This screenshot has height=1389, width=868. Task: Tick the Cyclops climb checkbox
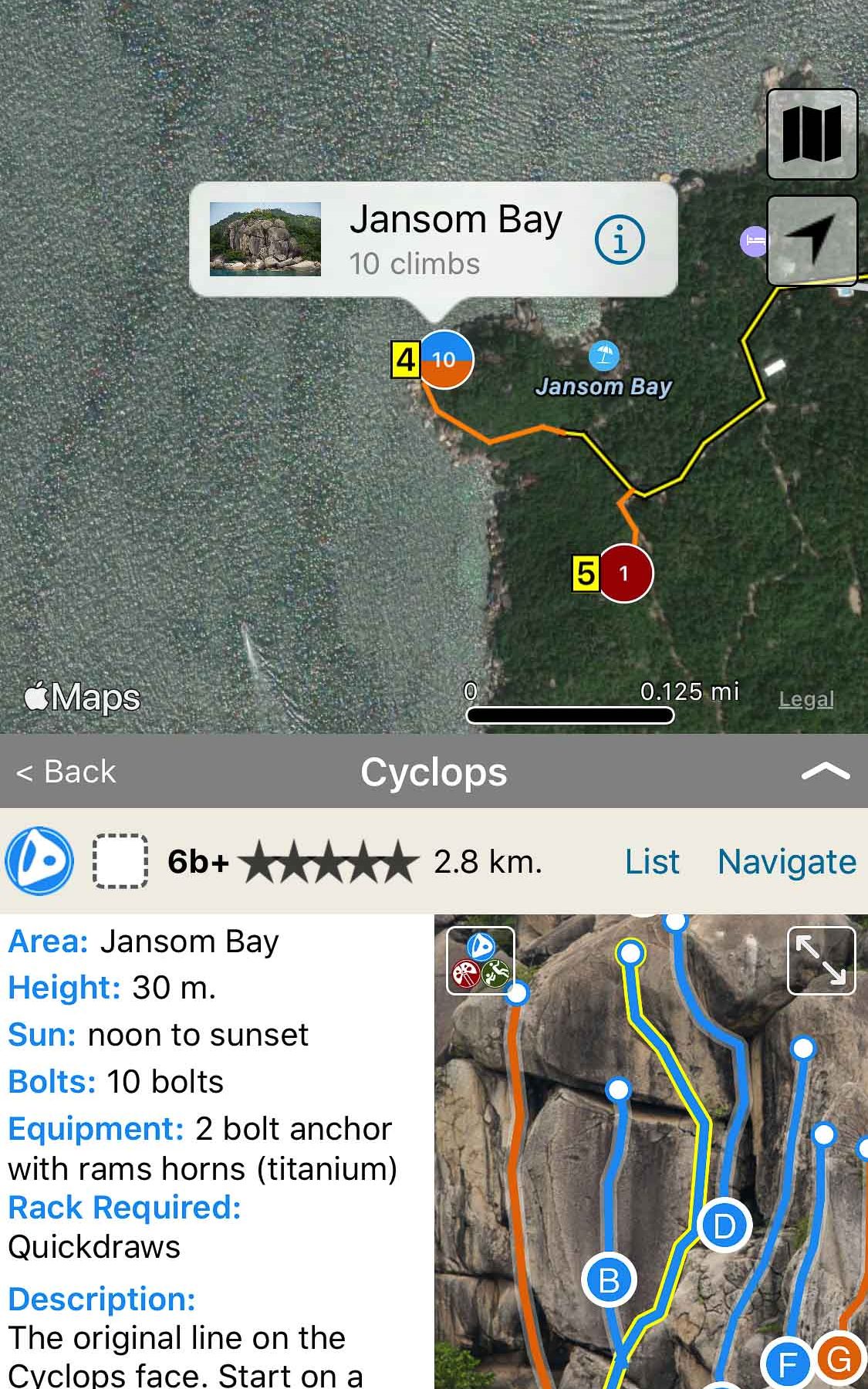[x=120, y=861]
